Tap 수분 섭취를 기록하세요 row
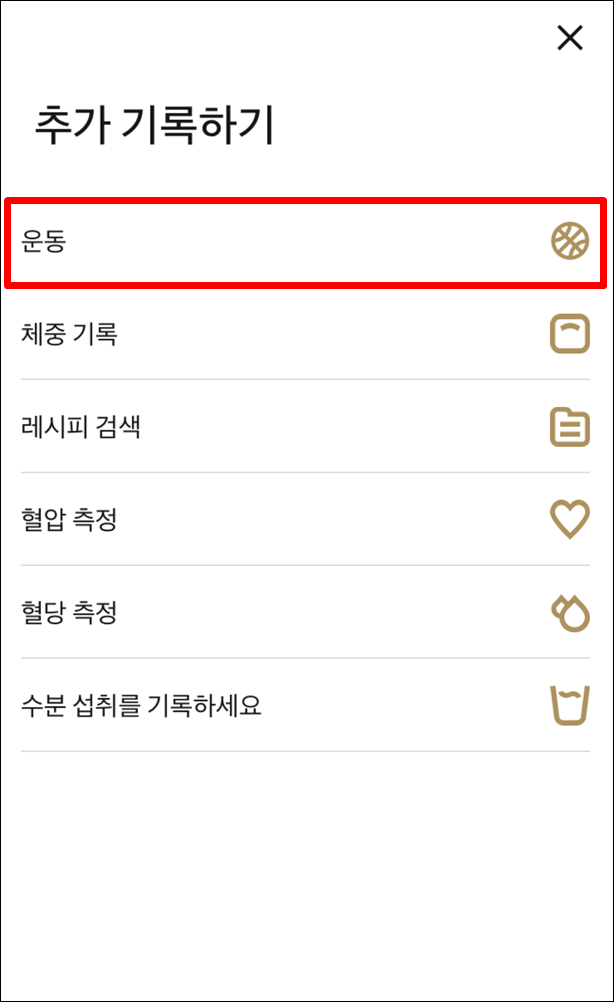The image size is (614, 1002). click(x=305, y=706)
